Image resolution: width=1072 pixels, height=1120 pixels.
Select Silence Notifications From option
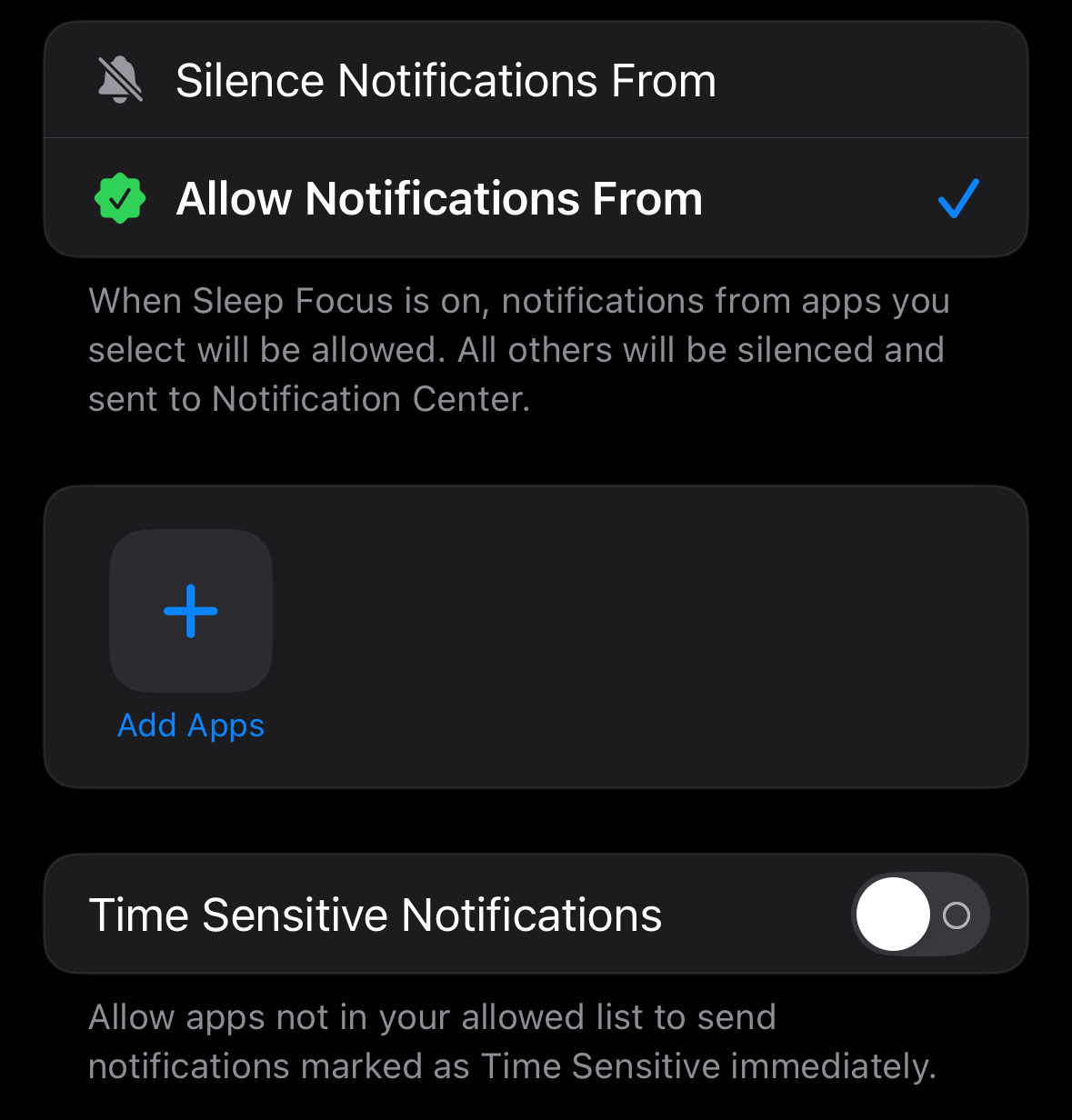click(x=536, y=80)
